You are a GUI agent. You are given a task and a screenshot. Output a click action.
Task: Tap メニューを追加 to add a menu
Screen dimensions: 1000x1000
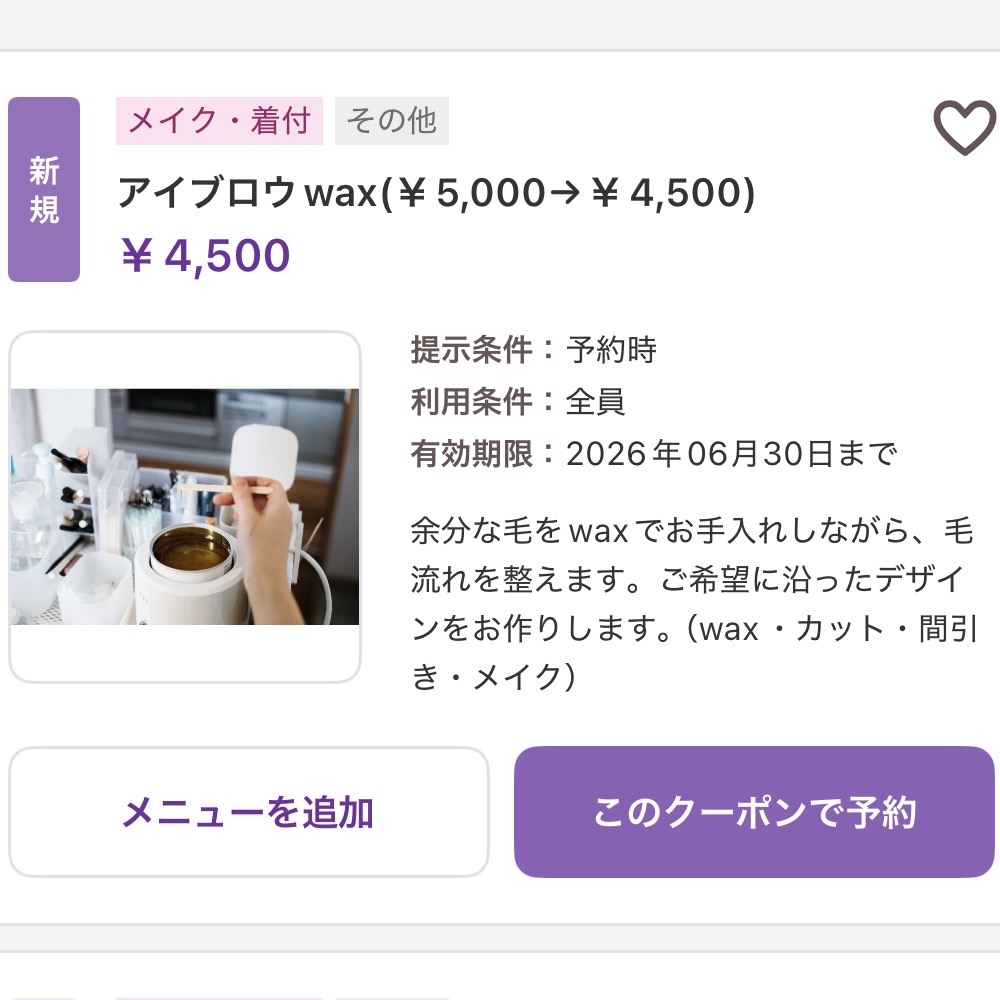(x=248, y=812)
